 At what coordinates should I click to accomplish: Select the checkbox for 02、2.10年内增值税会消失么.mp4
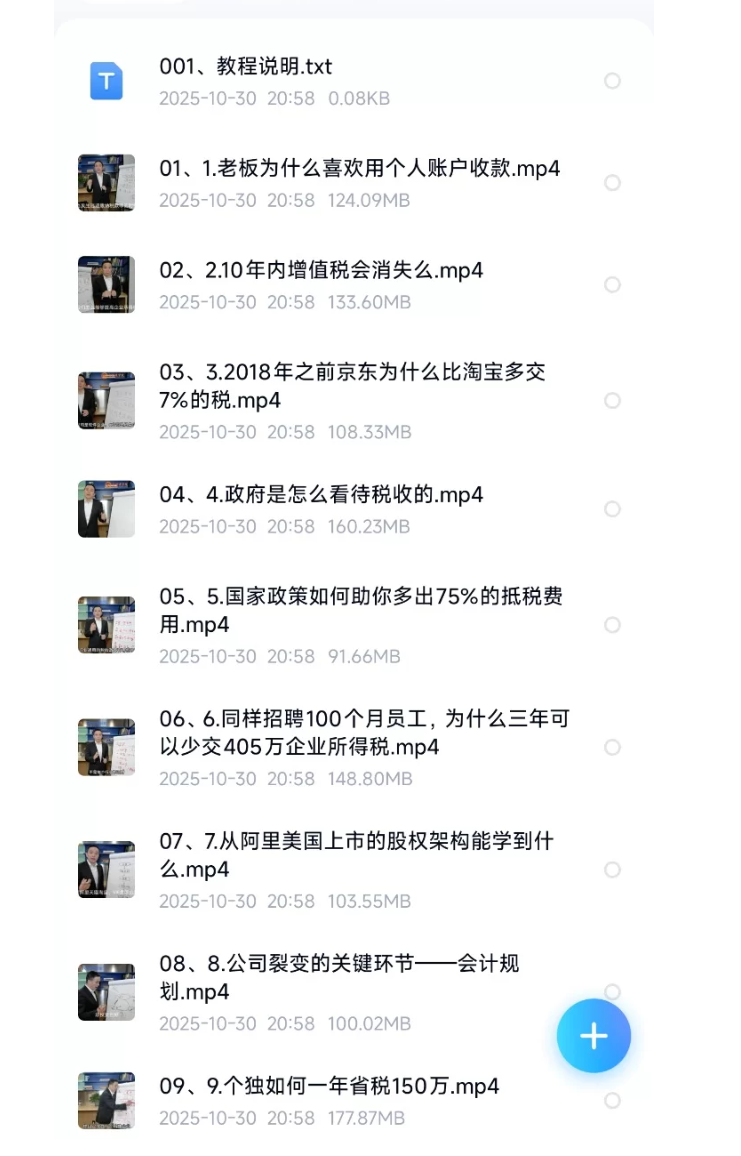(x=612, y=285)
